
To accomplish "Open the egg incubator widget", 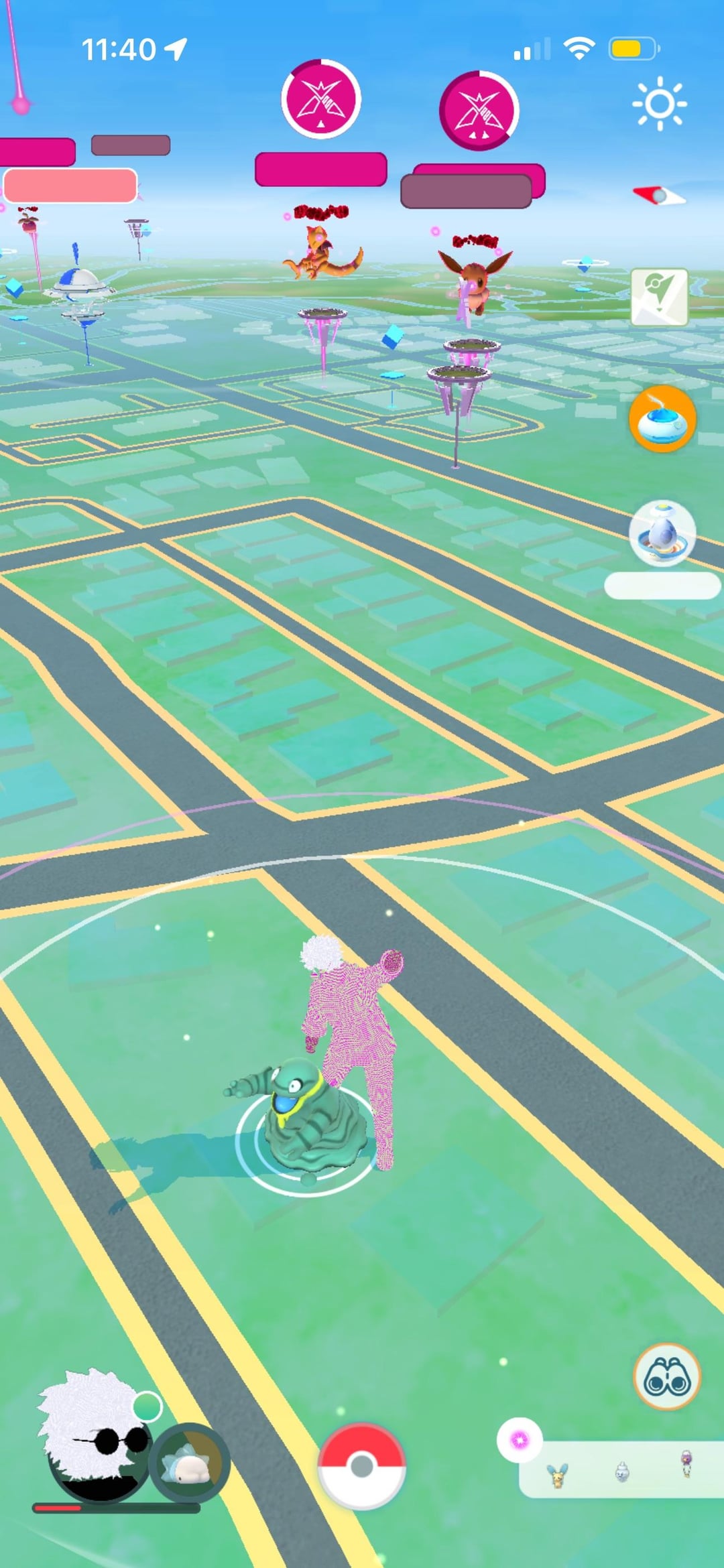I will [x=662, y=534].
